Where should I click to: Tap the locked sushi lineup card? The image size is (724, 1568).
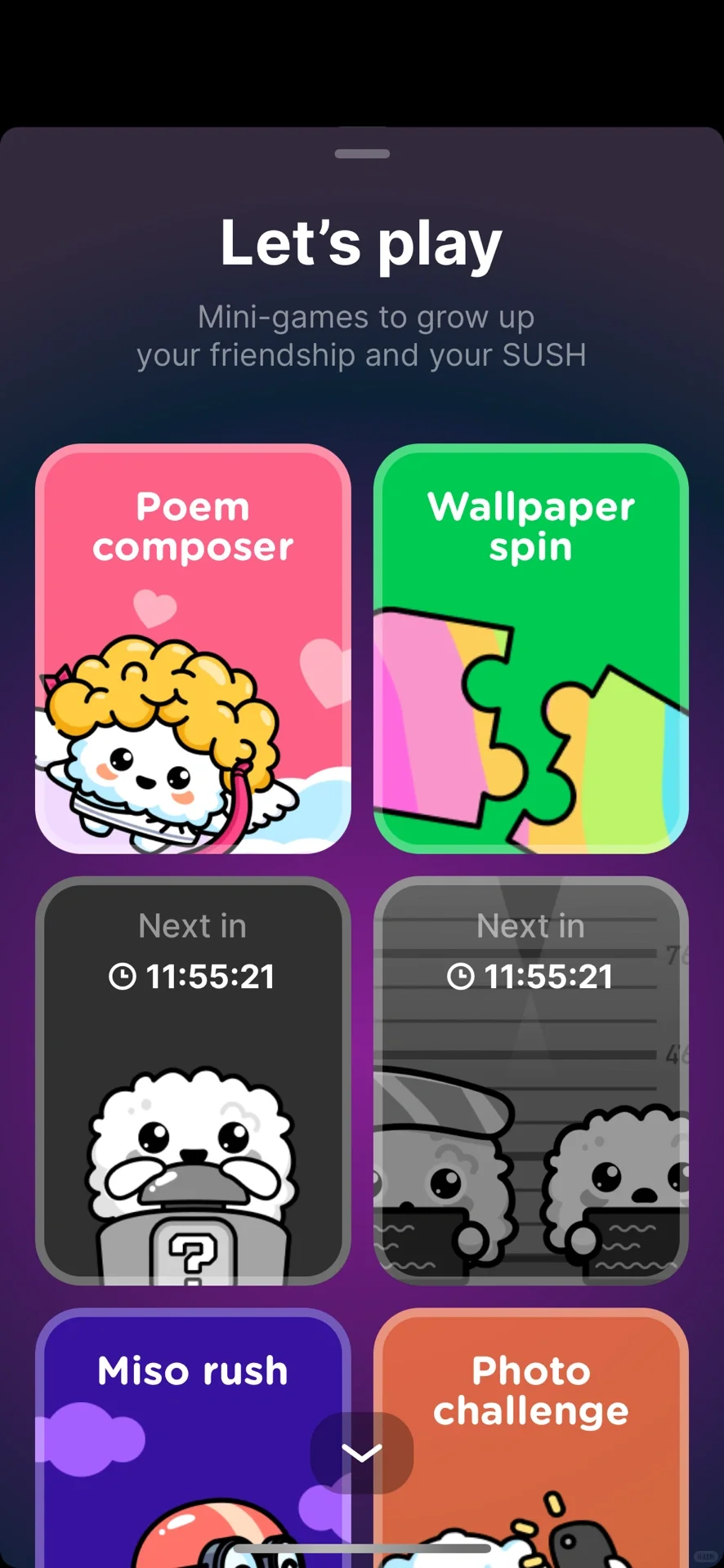[530, 1080]
